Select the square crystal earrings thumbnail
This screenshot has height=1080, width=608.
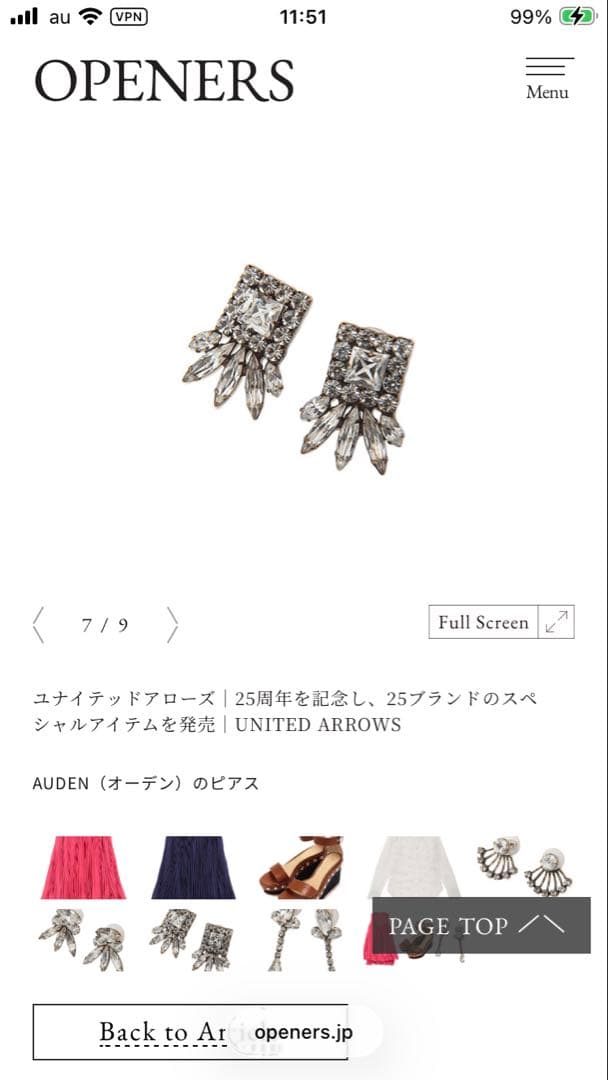tap(193, 939)
